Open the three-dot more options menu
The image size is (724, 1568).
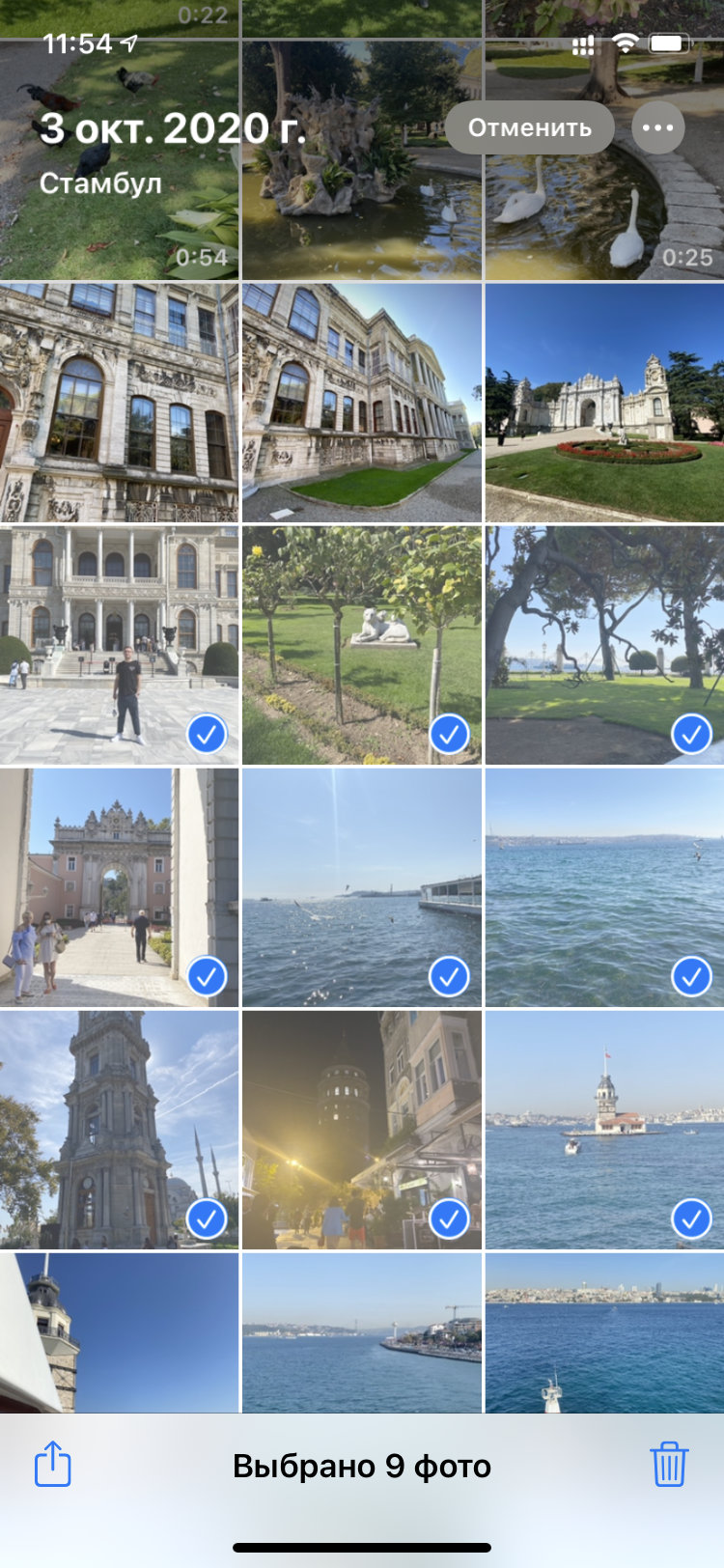[x=657, y=127]
